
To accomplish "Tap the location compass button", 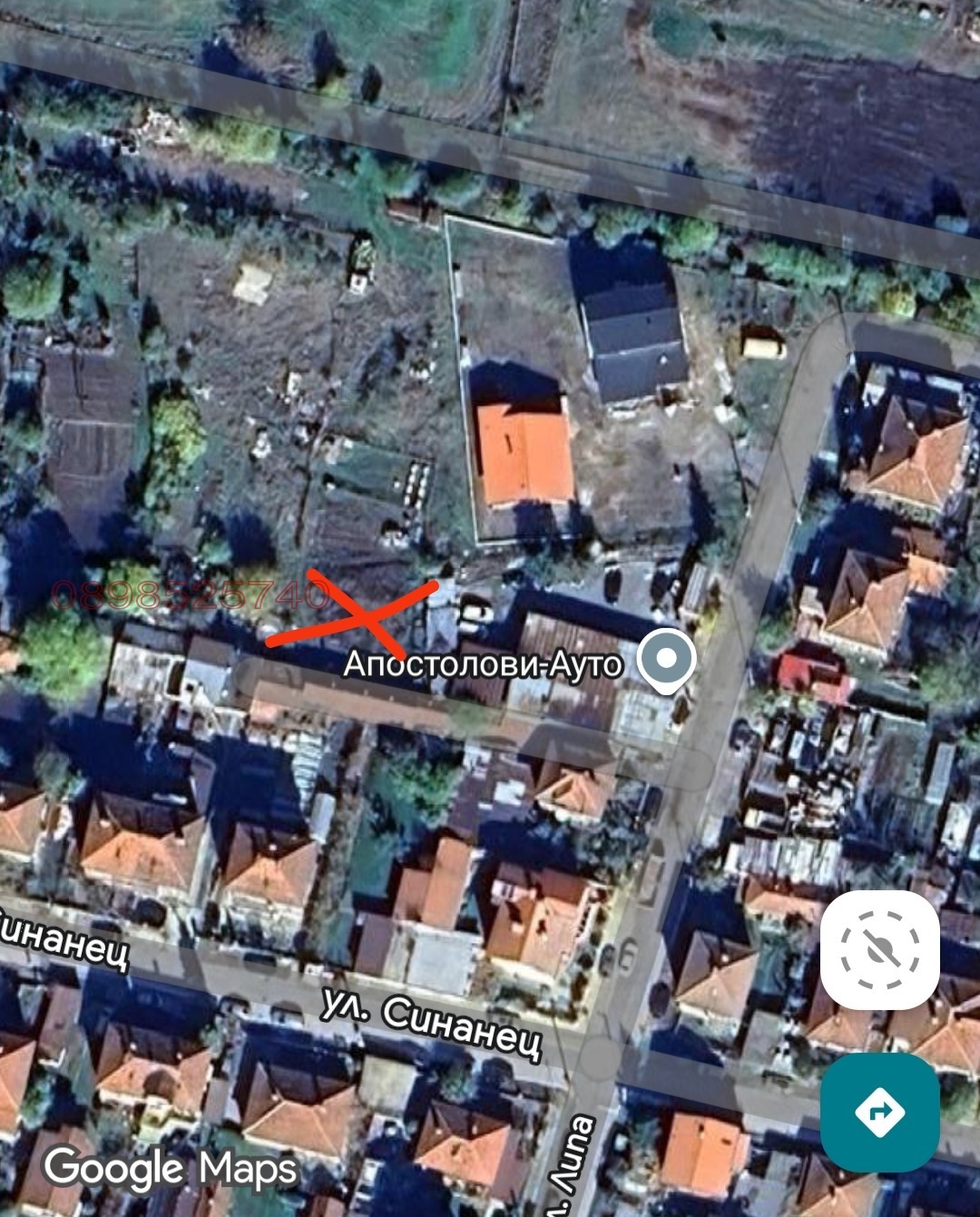I will [879, 949].
